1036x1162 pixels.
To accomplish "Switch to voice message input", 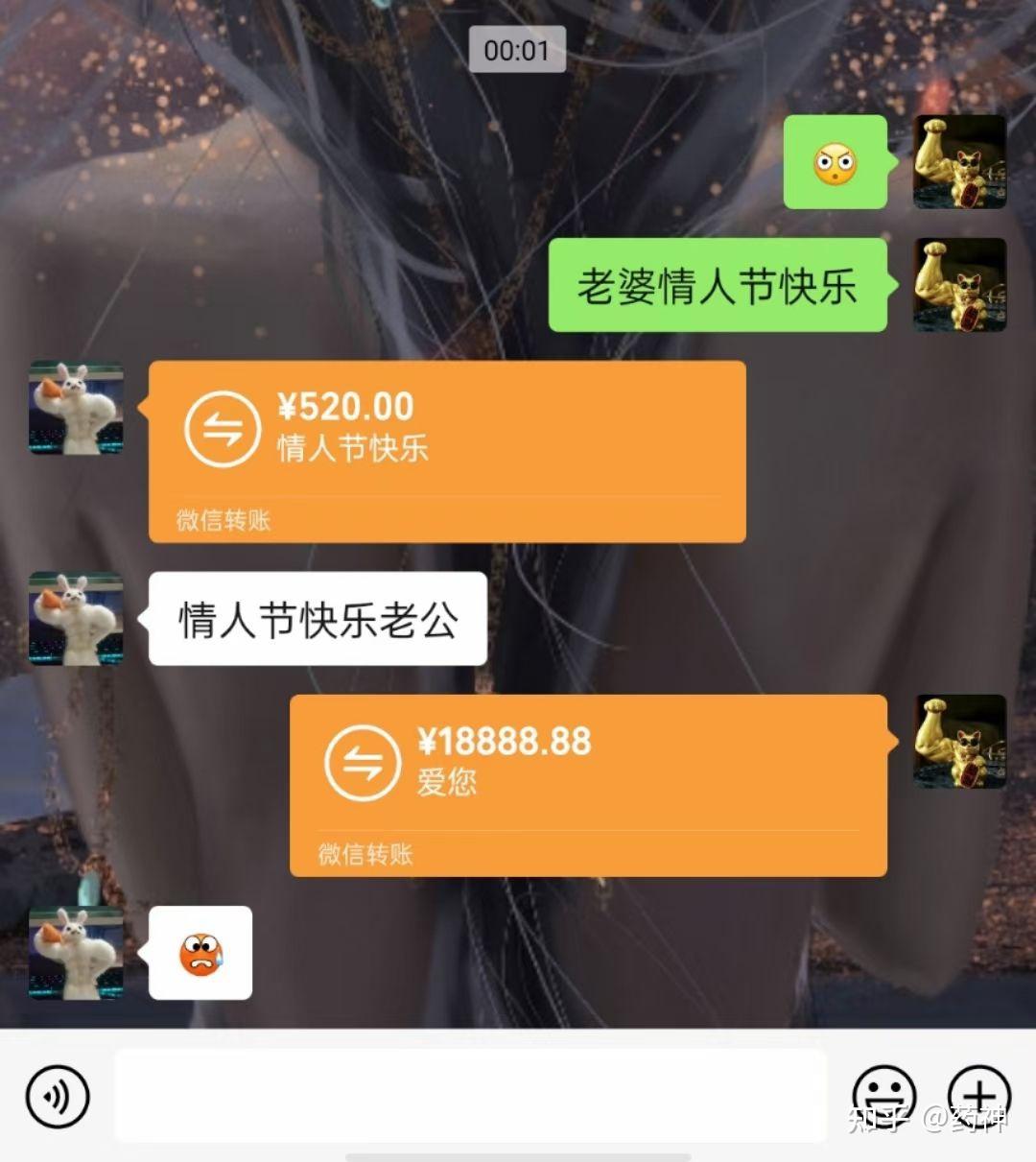I will pyautogui.click(x=58, y=1096).
